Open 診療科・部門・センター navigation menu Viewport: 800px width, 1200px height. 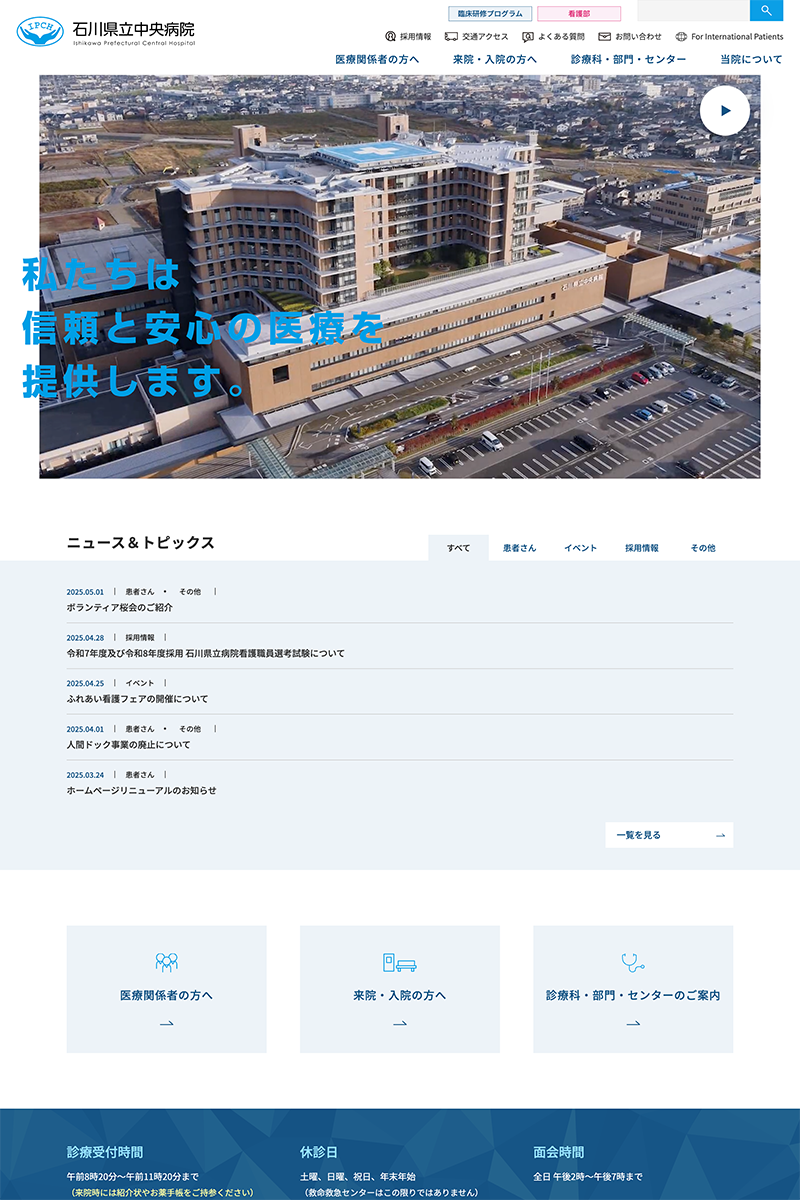point(628,60)
